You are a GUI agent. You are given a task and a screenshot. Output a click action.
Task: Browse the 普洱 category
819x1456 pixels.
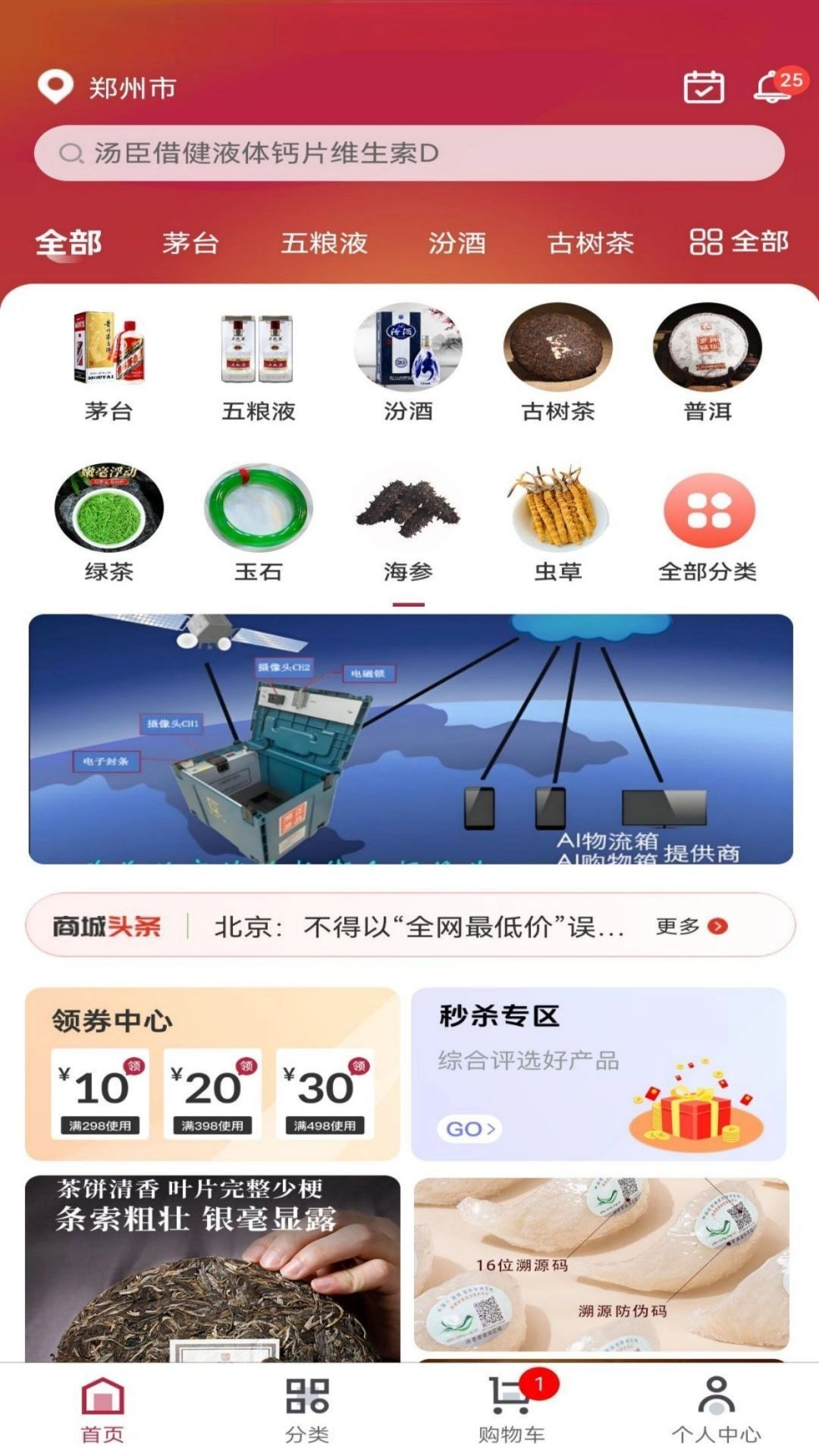708,364
